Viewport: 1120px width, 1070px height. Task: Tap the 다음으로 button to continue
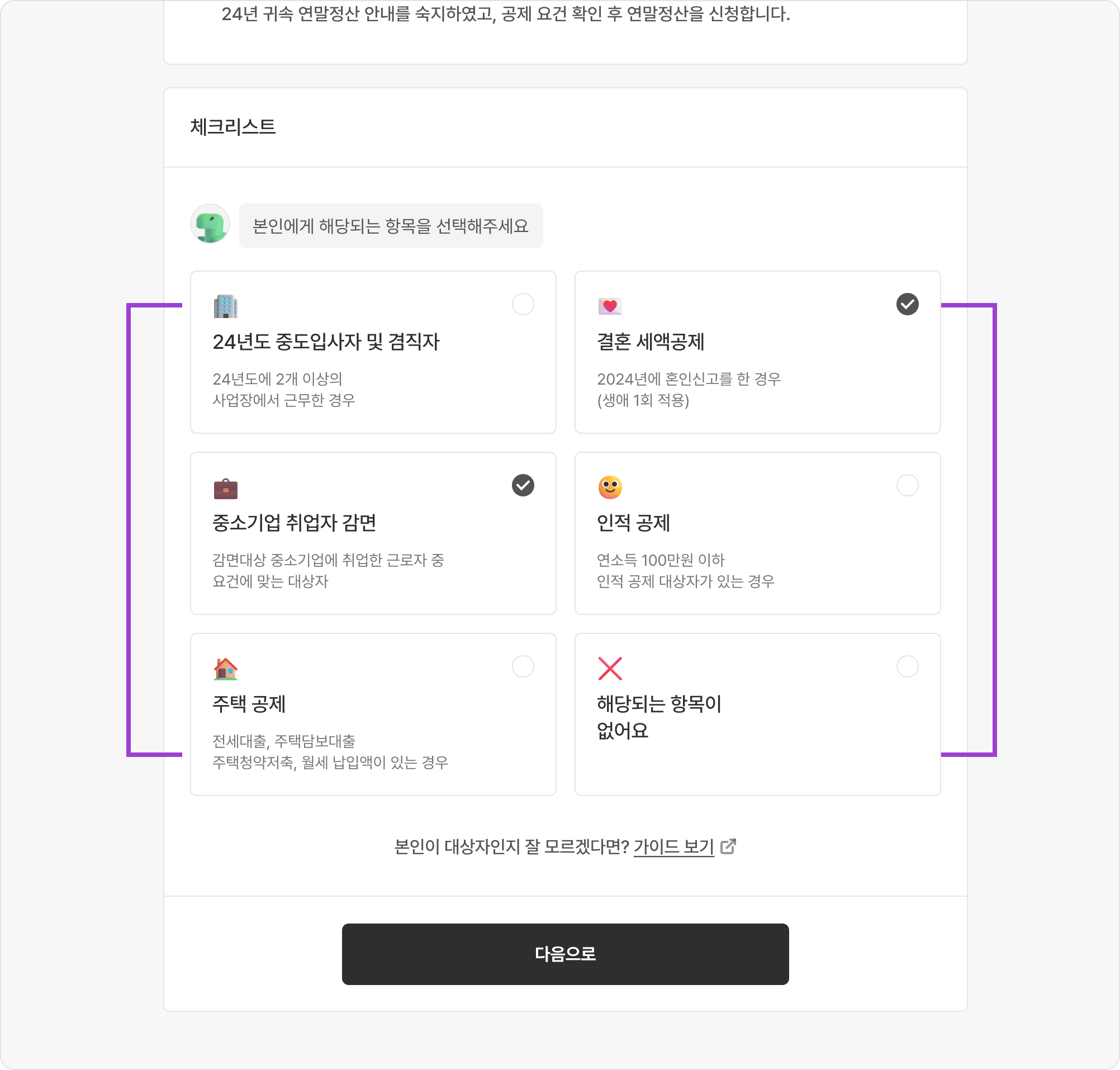(x=564, y=954)
